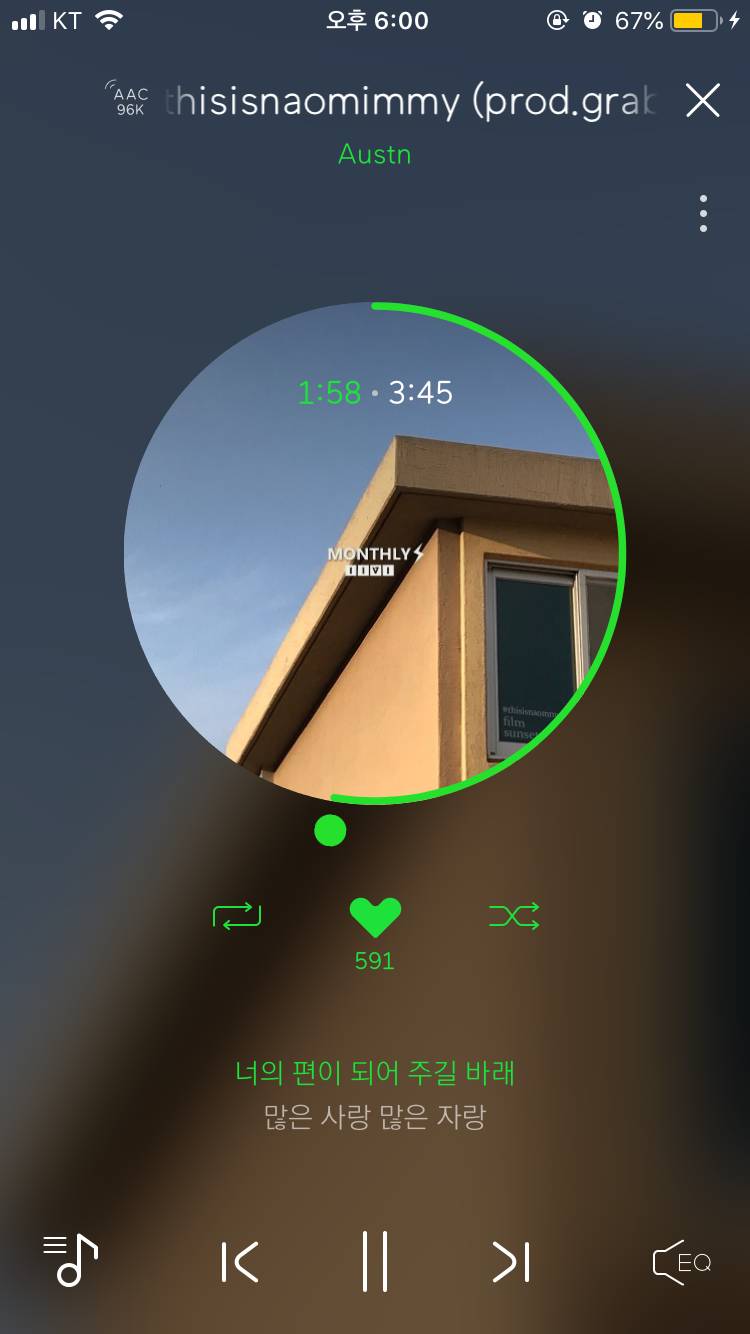Toggle shuffle playback
This screenshot has width=750, height=1334.
[x=514, y=915]
